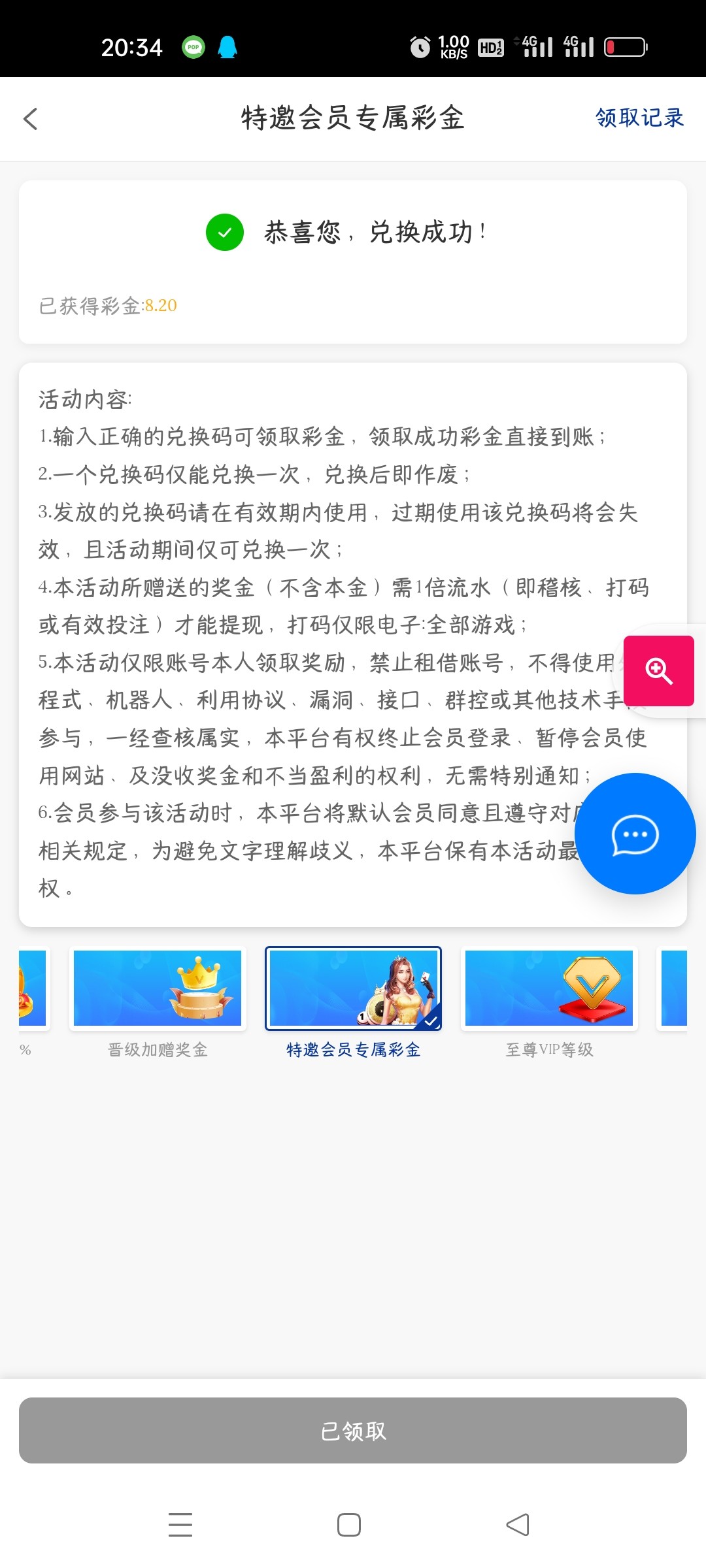The width and height of the screenshot is (706, 1568).
Task: Tap the grey 已领取 button
Action: [353, 1430]
